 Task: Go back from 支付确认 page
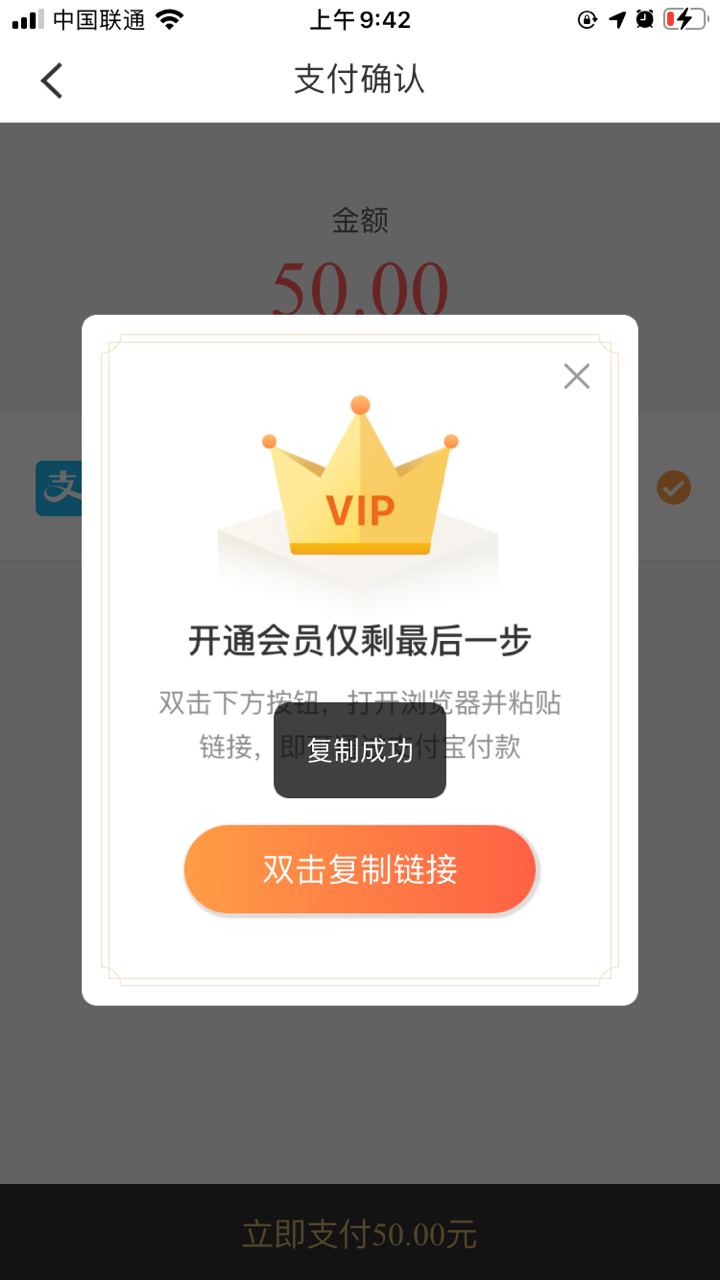pyautogui.click(x=52, y=80)
